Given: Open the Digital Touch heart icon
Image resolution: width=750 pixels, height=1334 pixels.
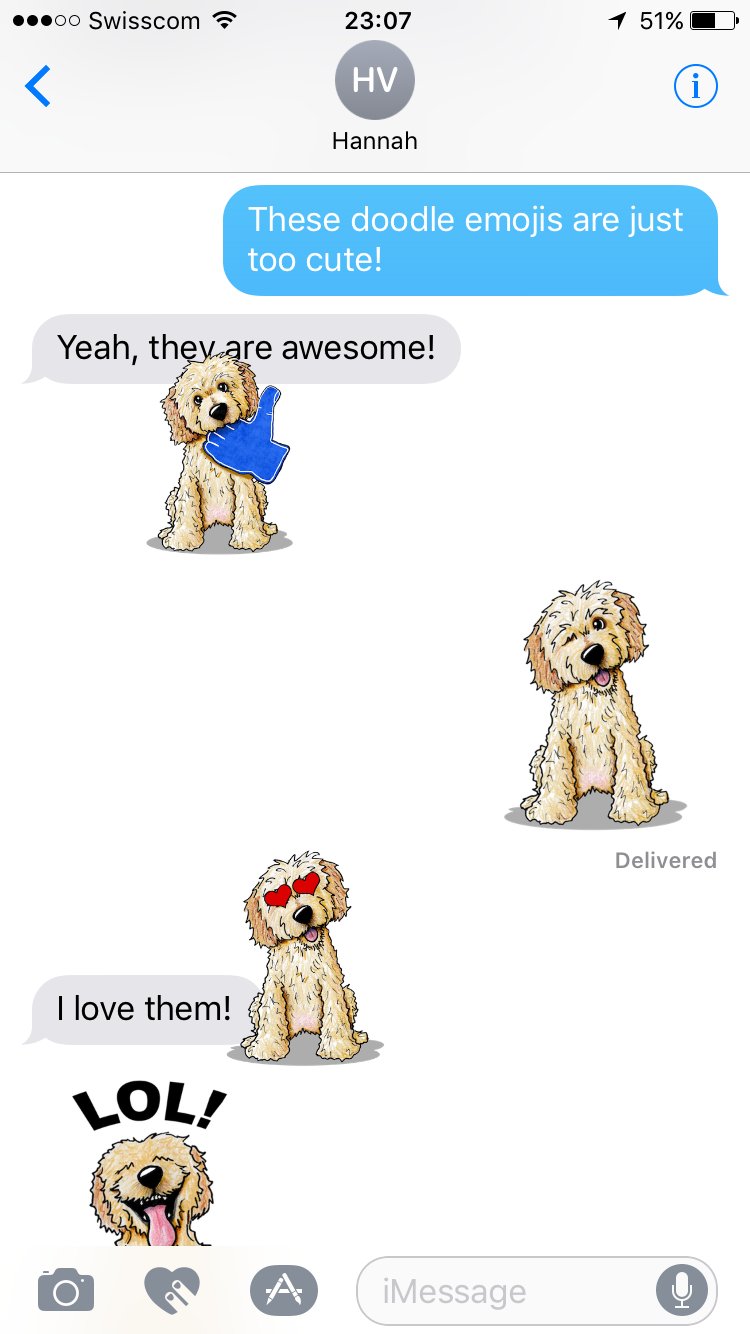Looking at the screenshot, I should 174,1290.
